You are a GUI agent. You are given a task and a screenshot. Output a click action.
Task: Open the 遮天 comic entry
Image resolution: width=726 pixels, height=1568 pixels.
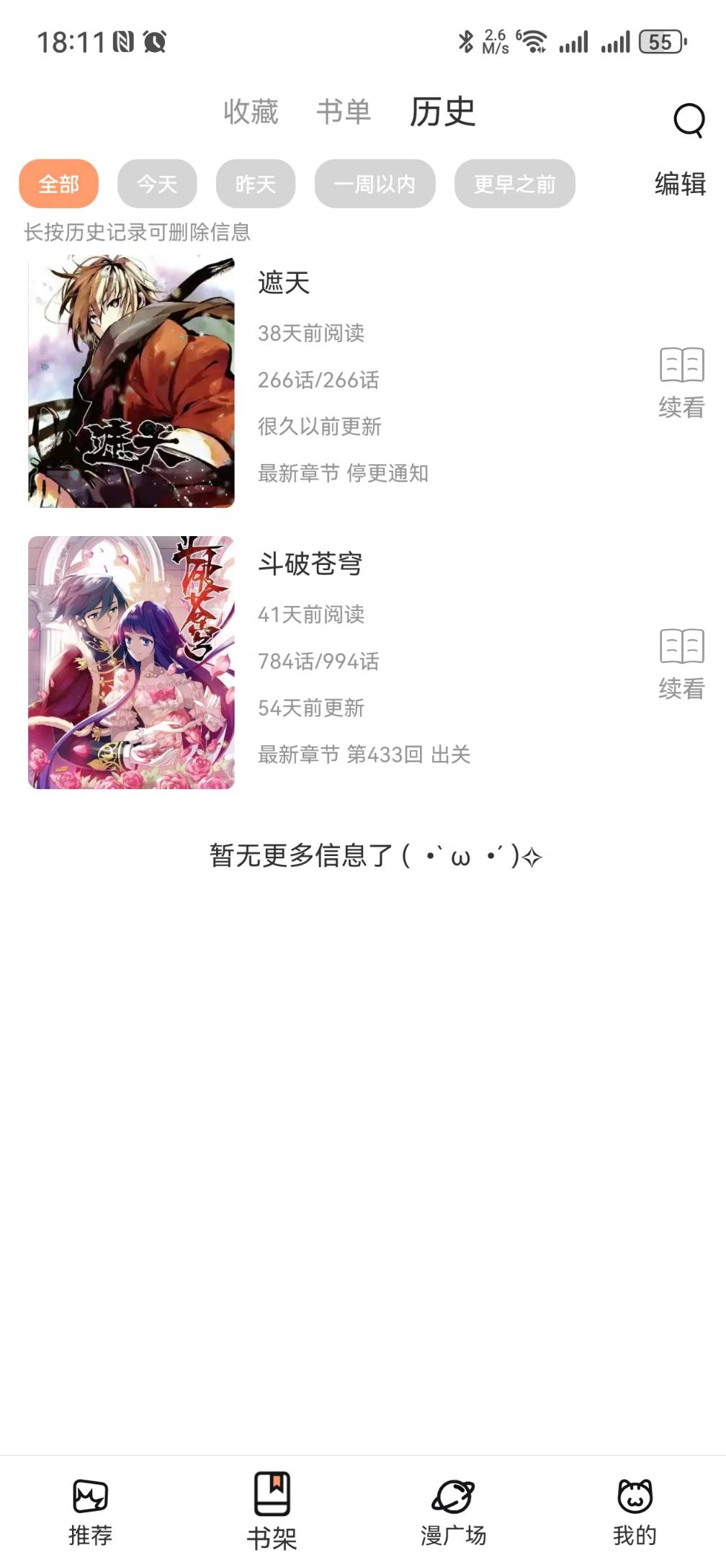331,381
